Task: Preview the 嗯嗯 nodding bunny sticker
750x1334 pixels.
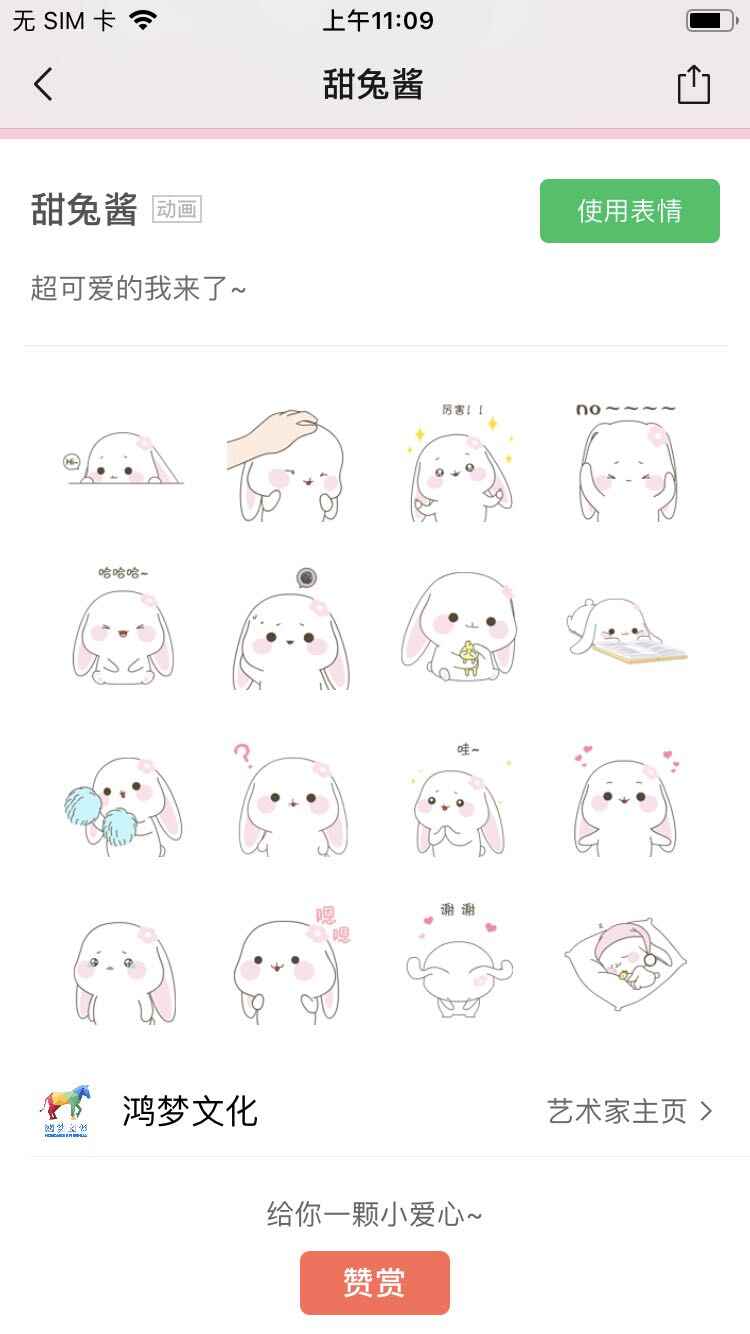Action: click(x=291, y=963)
